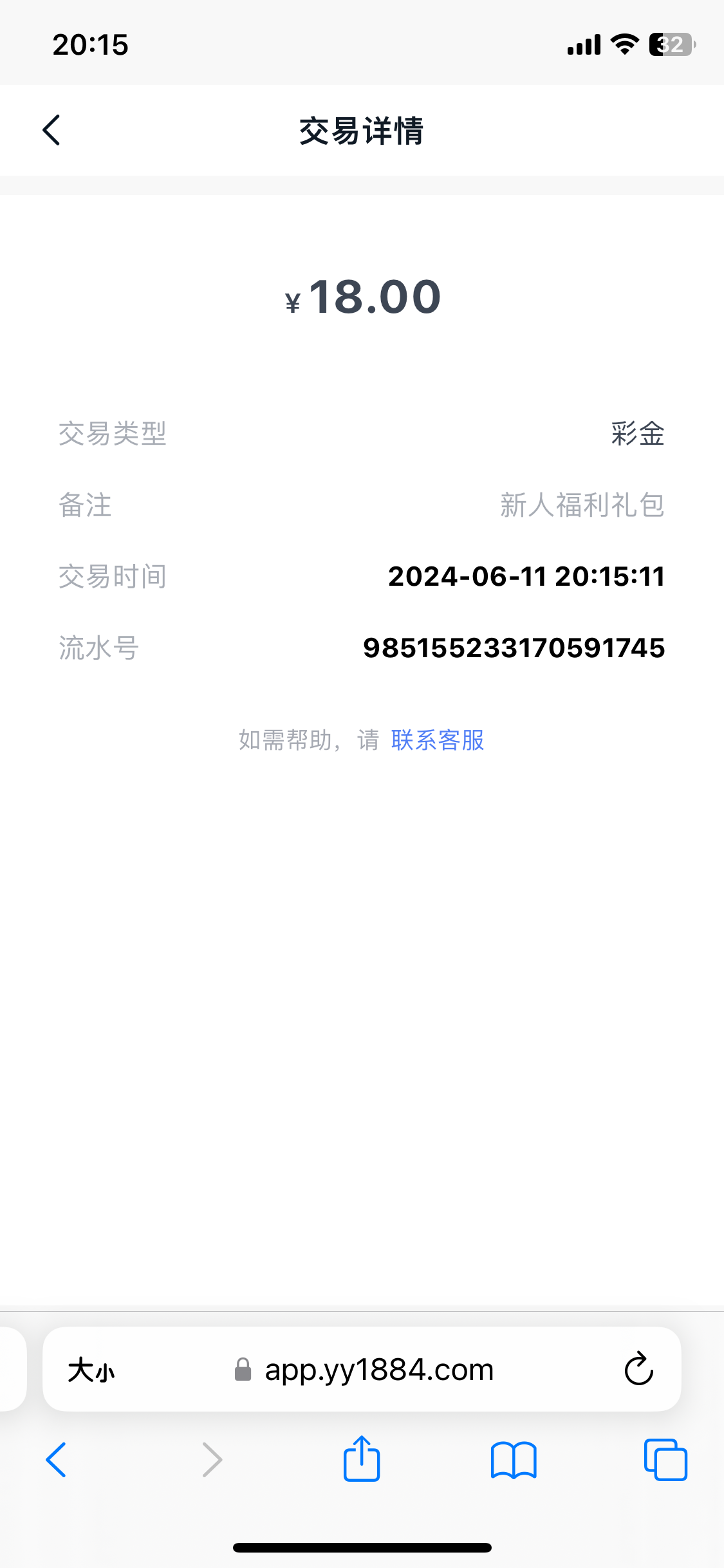The height and width of the screenshot is (1568, 724).
Task: Go back from the 交易详情 page
Action: pos(51,131)
